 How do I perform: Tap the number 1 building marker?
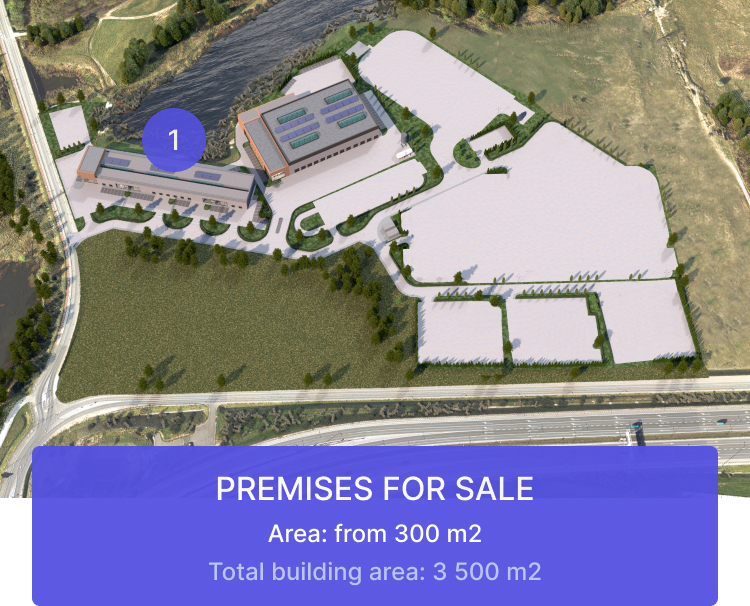pyautogui.click(x=174, y=140)
